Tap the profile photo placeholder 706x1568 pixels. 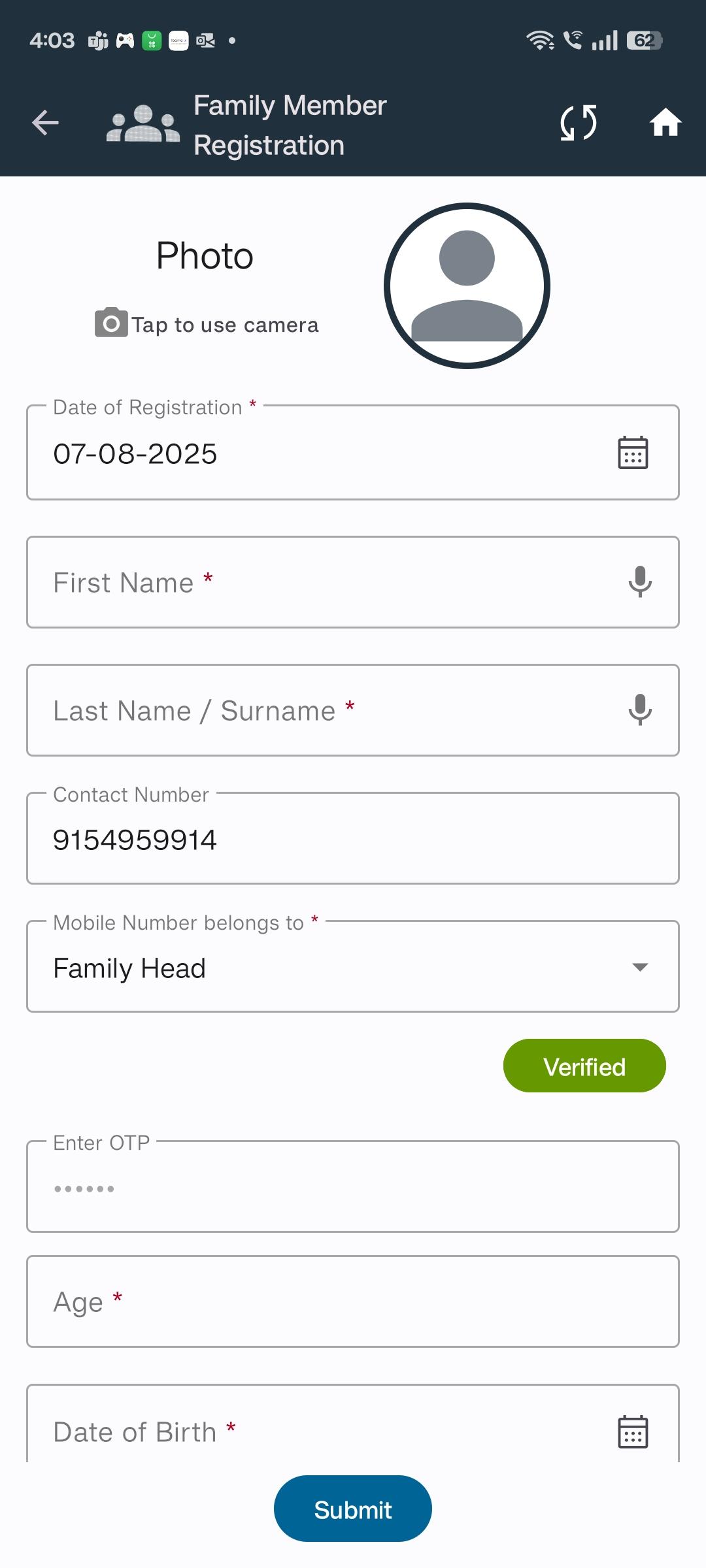click(x=467, y=286)
